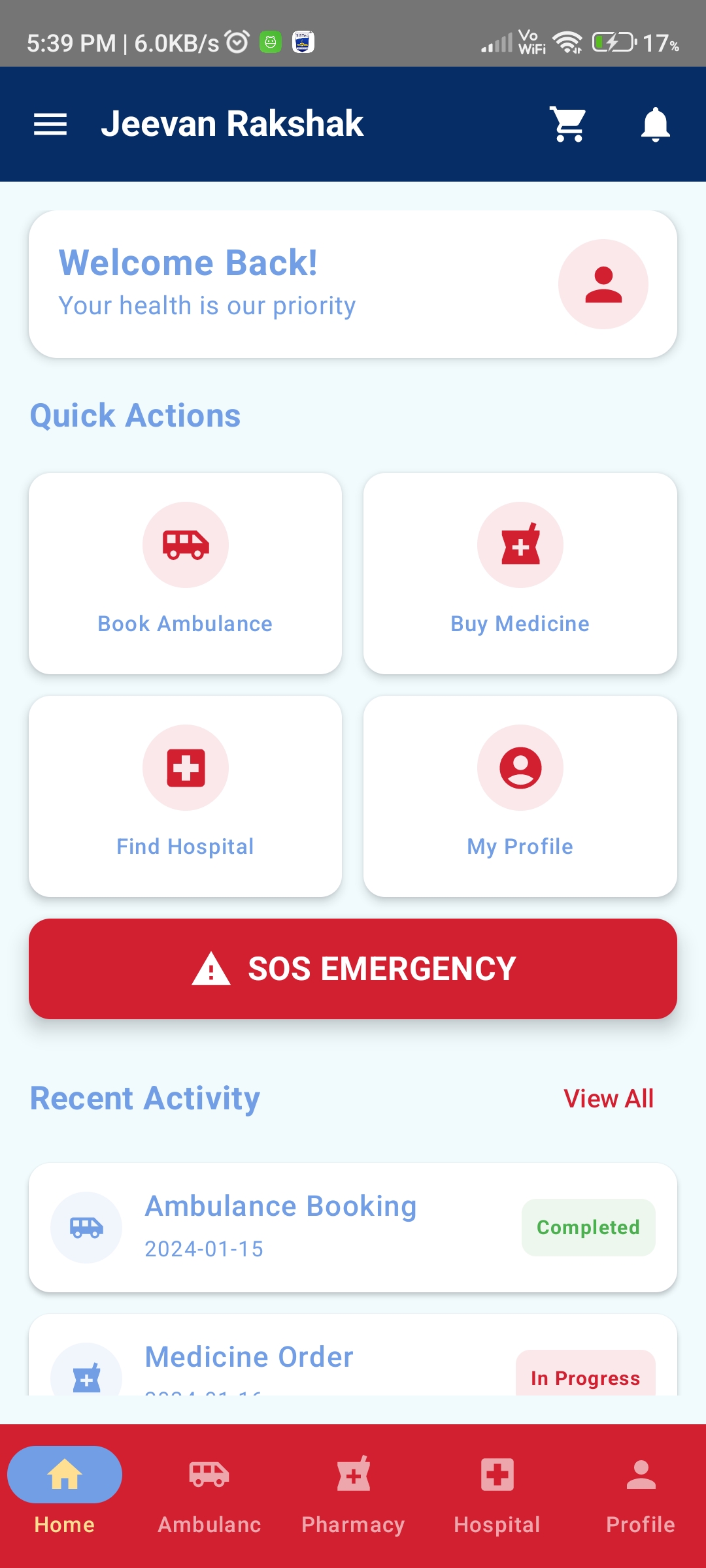706x1568 pixels.
Task: Open the notifications bell
Action: coord(655,124)
